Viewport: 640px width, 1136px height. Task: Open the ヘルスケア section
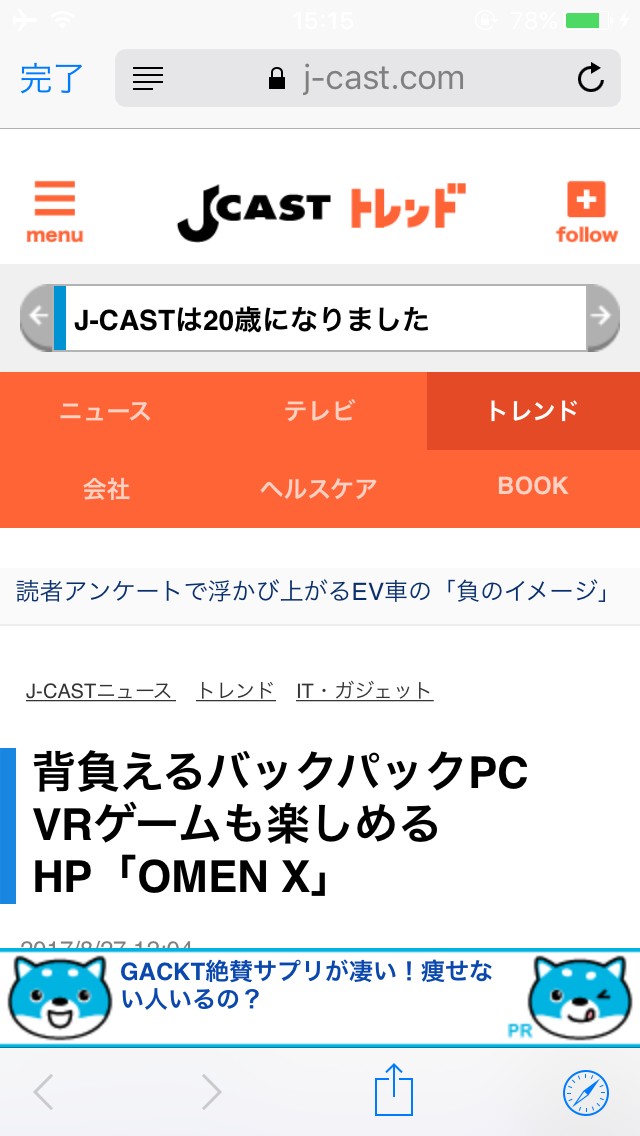coord(319,488)
